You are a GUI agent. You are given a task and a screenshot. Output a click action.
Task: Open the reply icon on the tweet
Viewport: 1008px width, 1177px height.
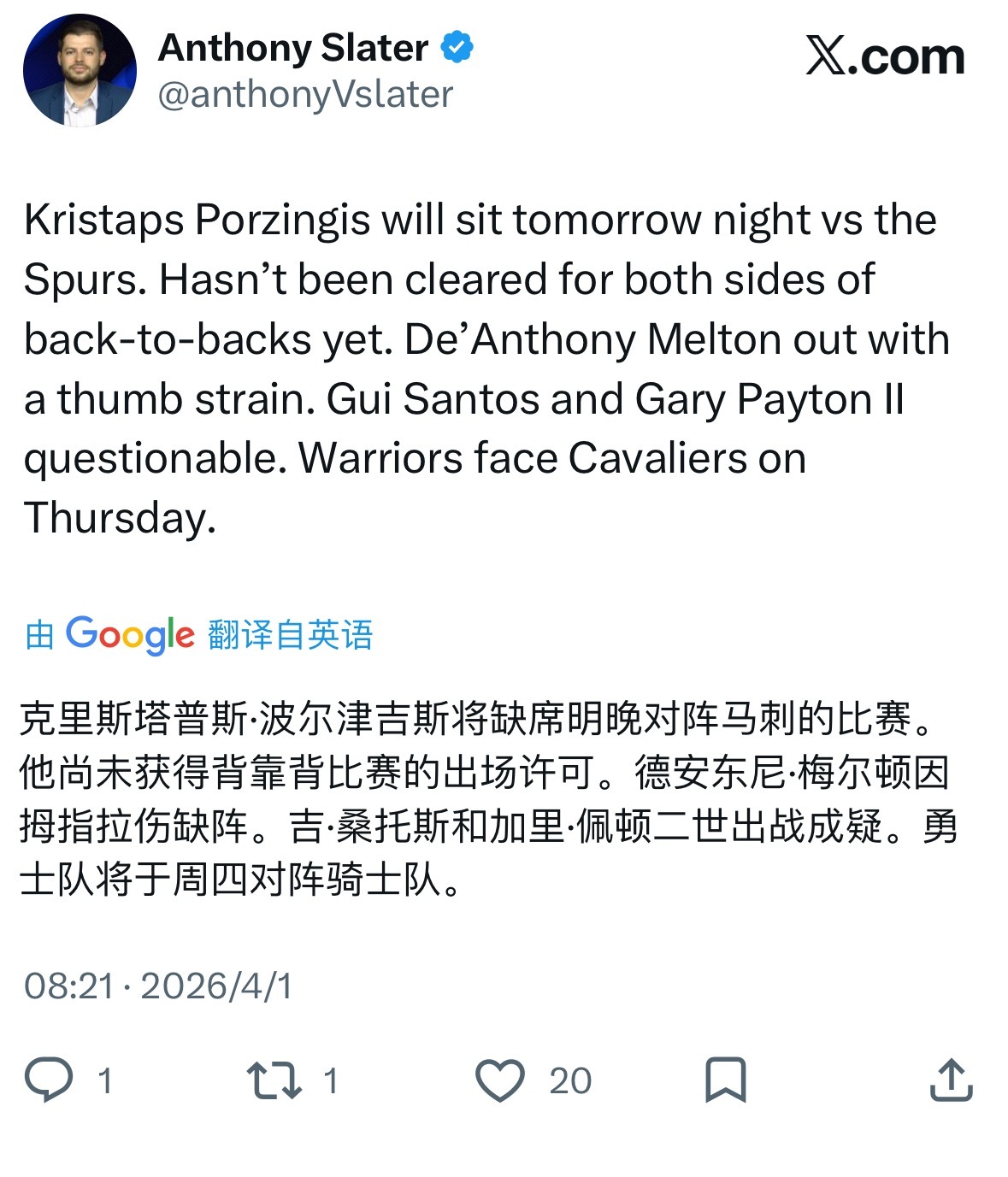[51, 1081]
